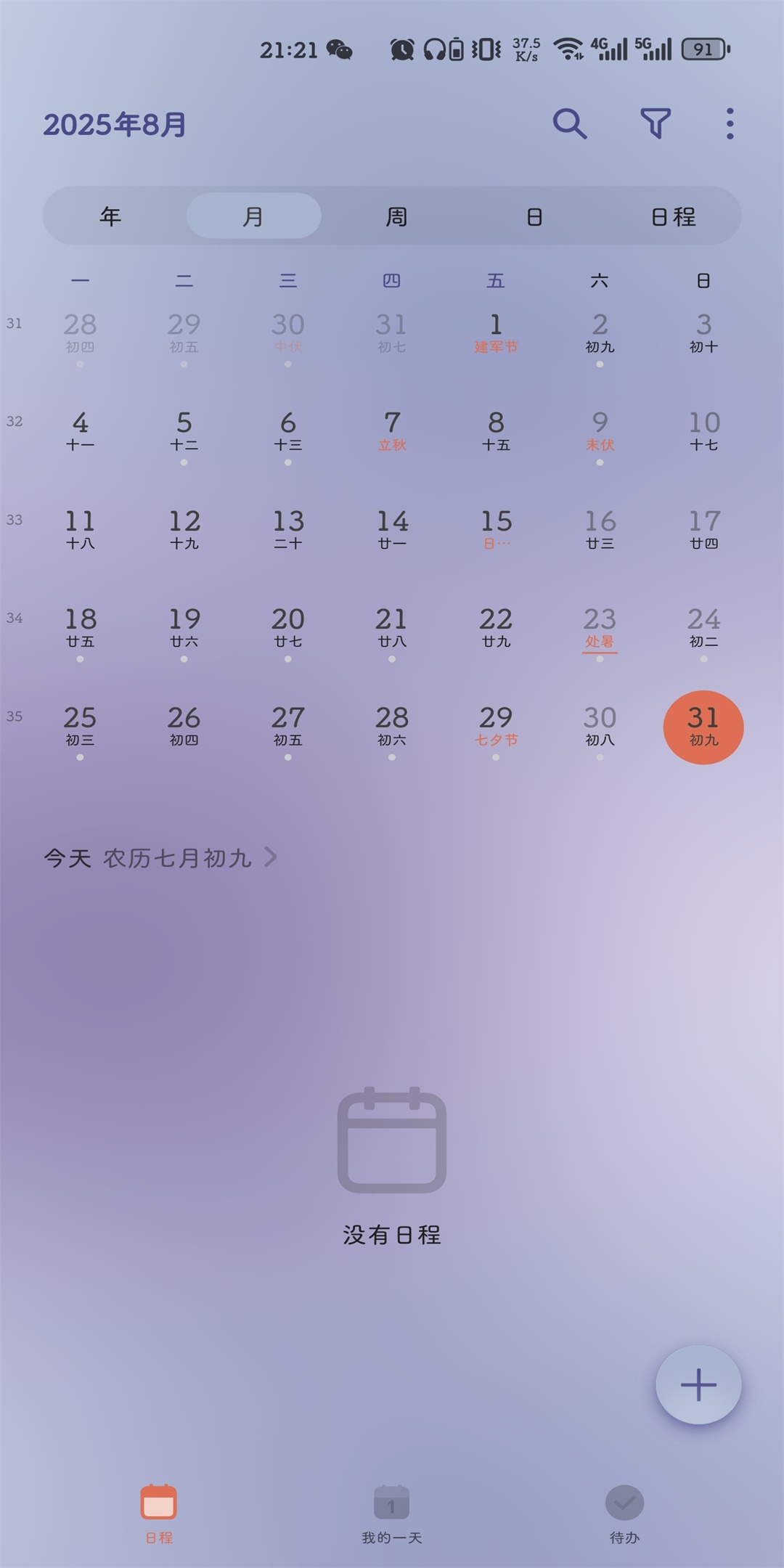Select August 1 建军节
The height and width of the screenshot is (1568, 784).
[496, 334]
